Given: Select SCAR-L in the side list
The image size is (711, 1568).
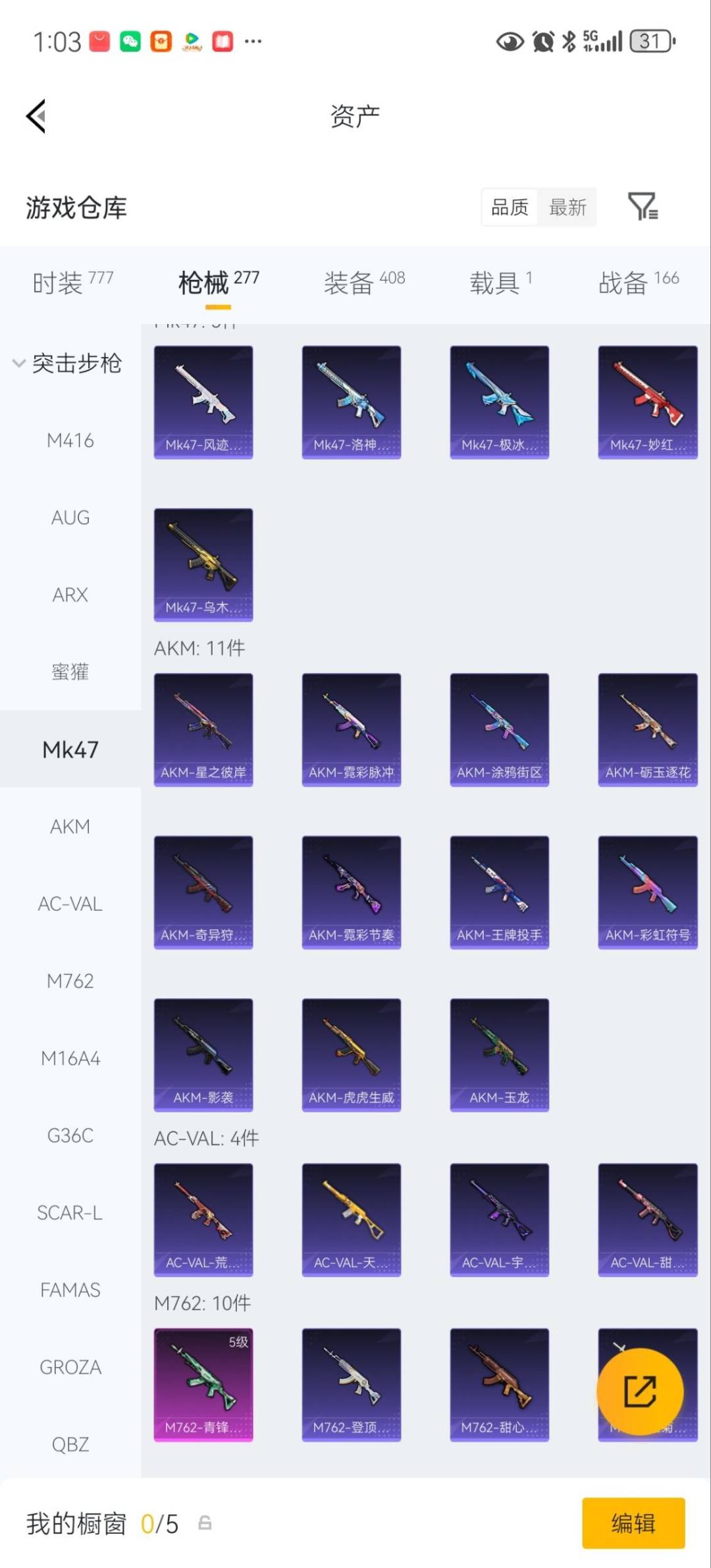Looking at the screenshot, I should [x=70, y=1212].
